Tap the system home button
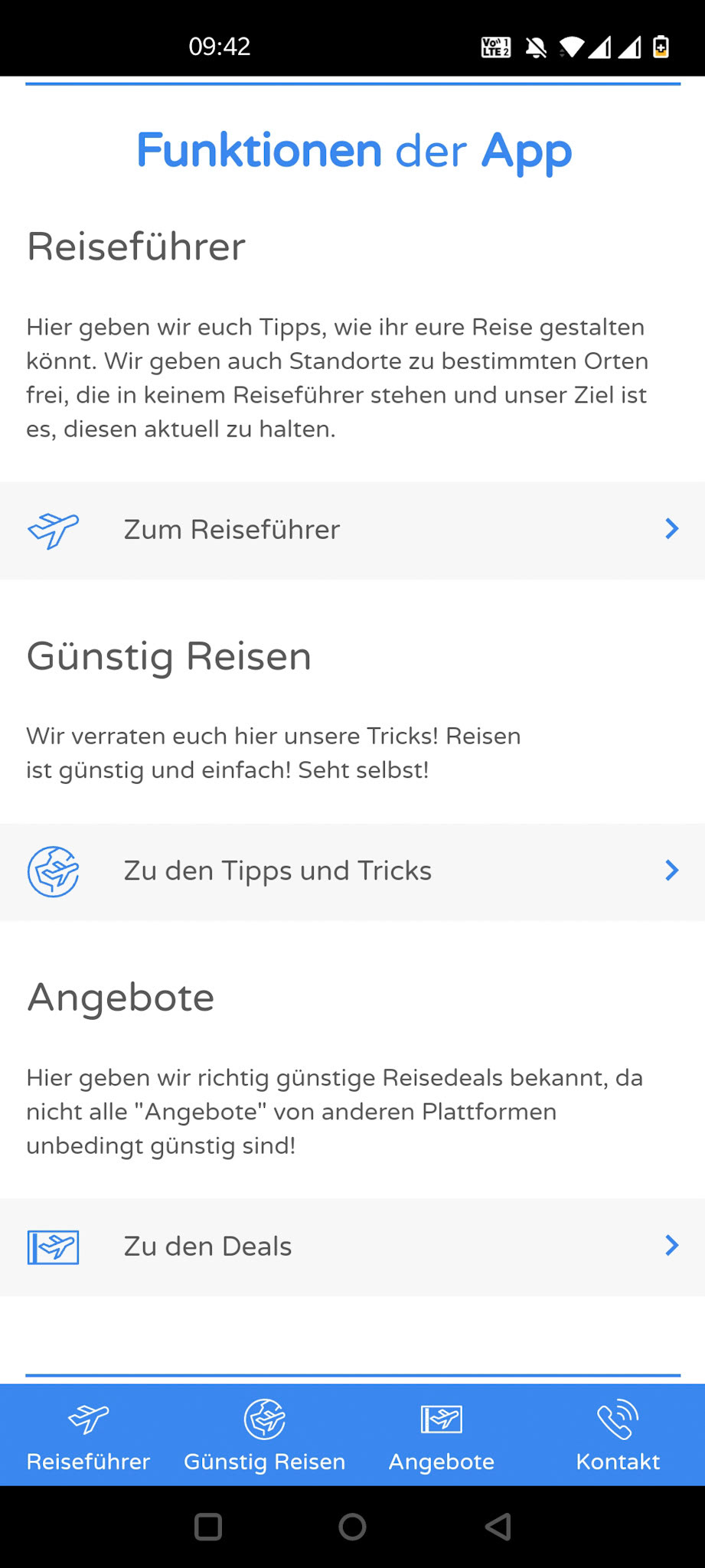The width and height of the screenshot is (705, 1568). (x=352, y=1527)
